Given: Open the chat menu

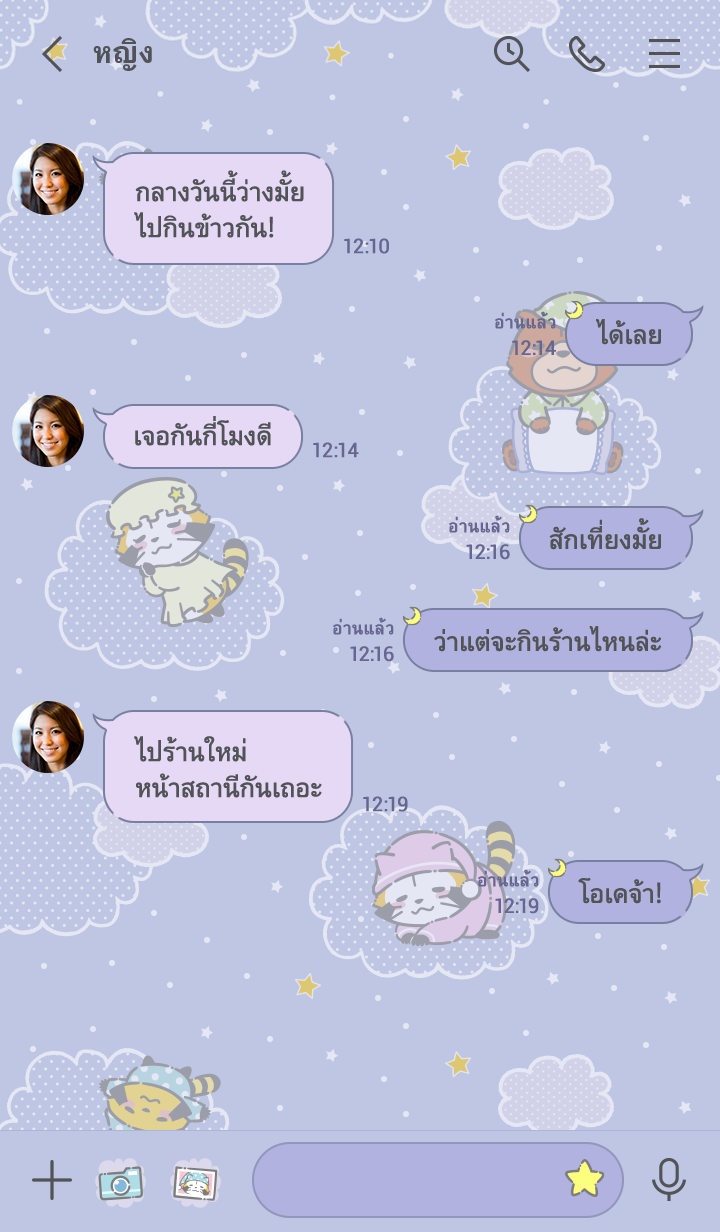Looking at the screenshot, I should pos(664,54).
